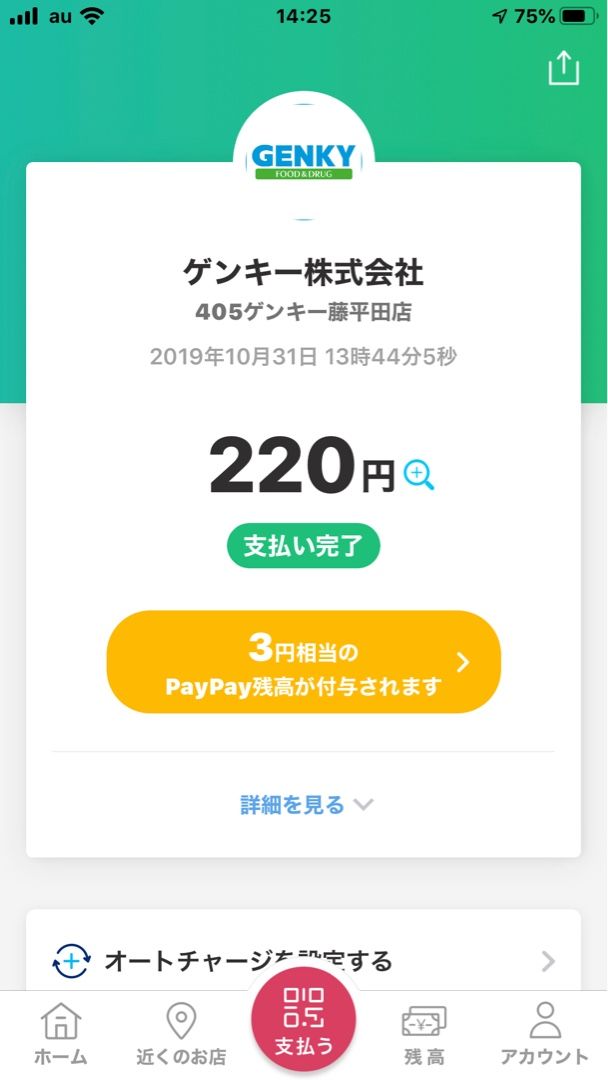Open the 3円相当 PayPay残高 reward banner
The width and height of the screenshot is (608, 1080).
[x=303, y=662]
